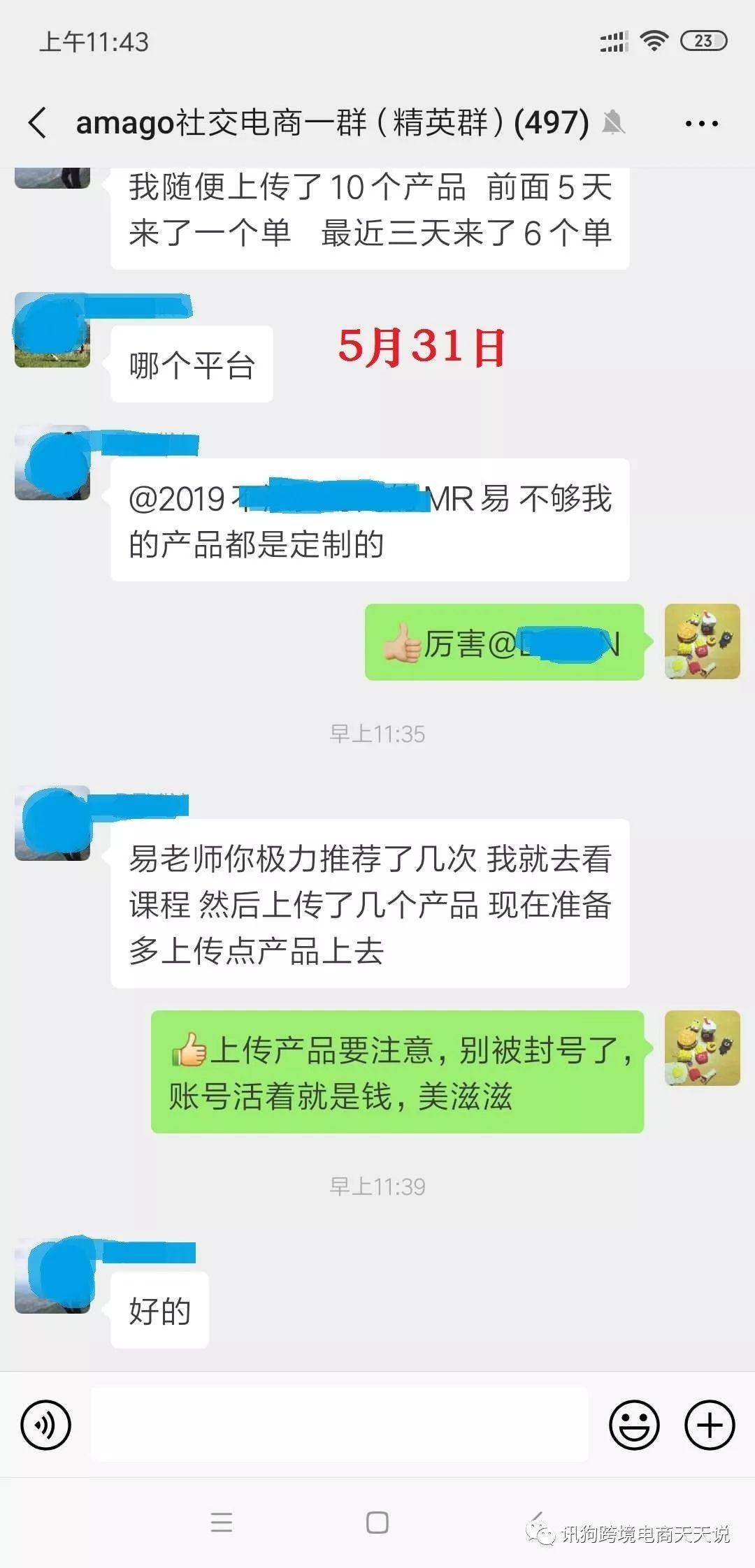
Task: Open own avatar beside 厉害 message
Action: [x=702, y=641]
